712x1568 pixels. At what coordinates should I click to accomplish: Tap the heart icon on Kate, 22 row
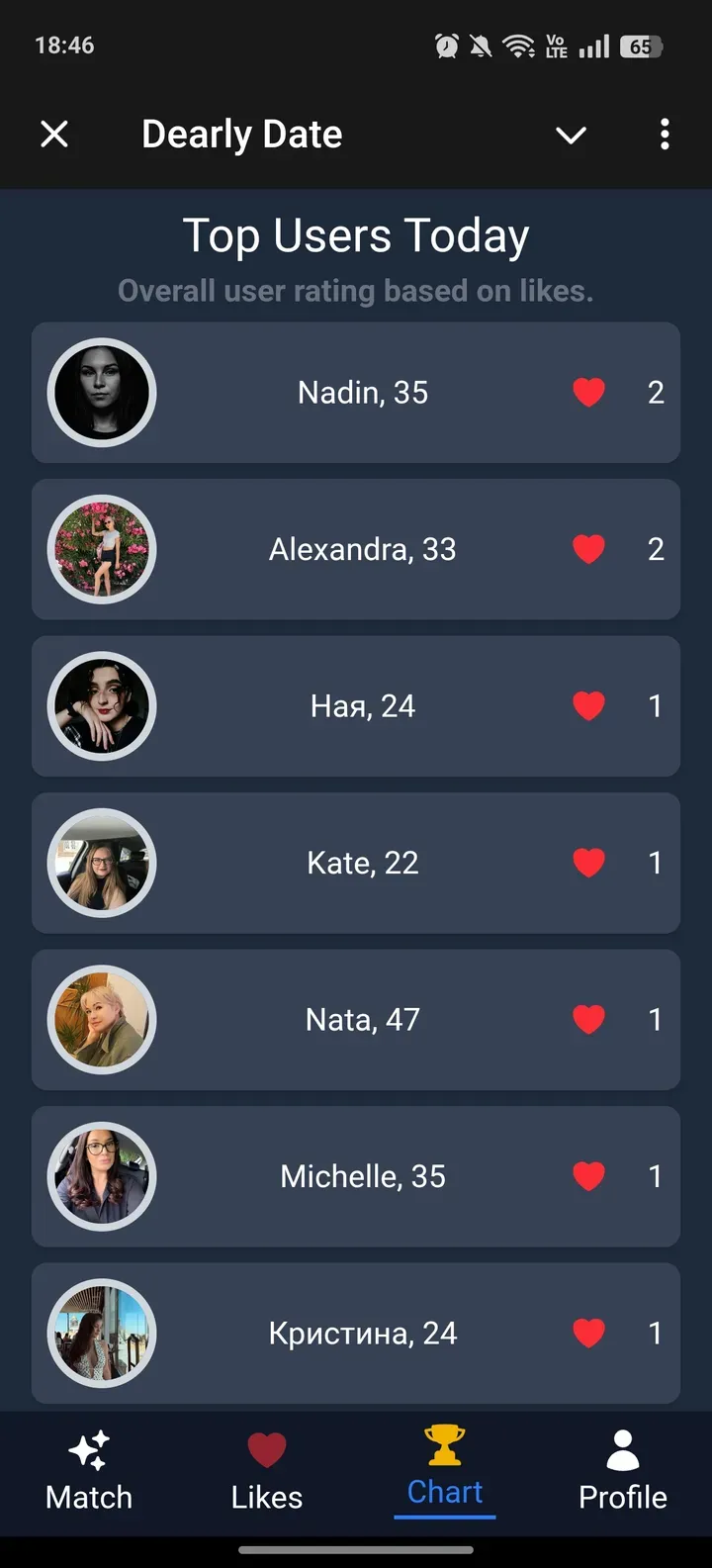click(x=588, y=863)
